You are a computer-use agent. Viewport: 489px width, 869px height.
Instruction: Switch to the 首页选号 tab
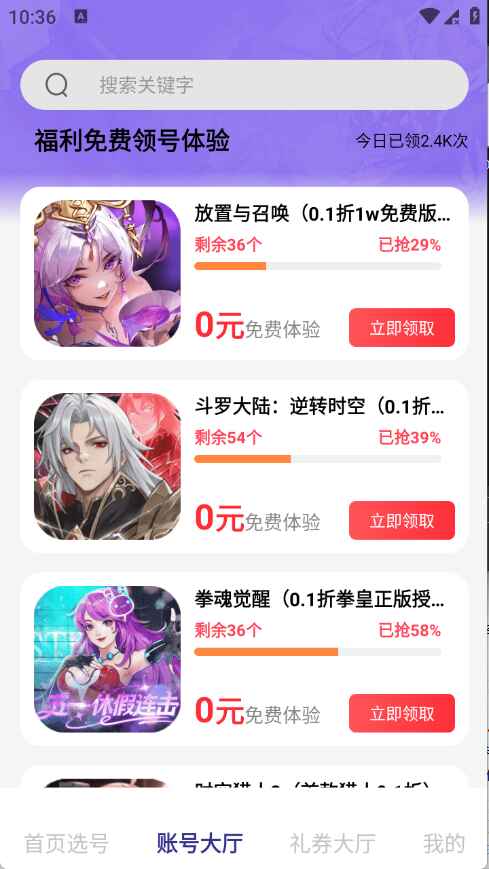click(66, 844)
